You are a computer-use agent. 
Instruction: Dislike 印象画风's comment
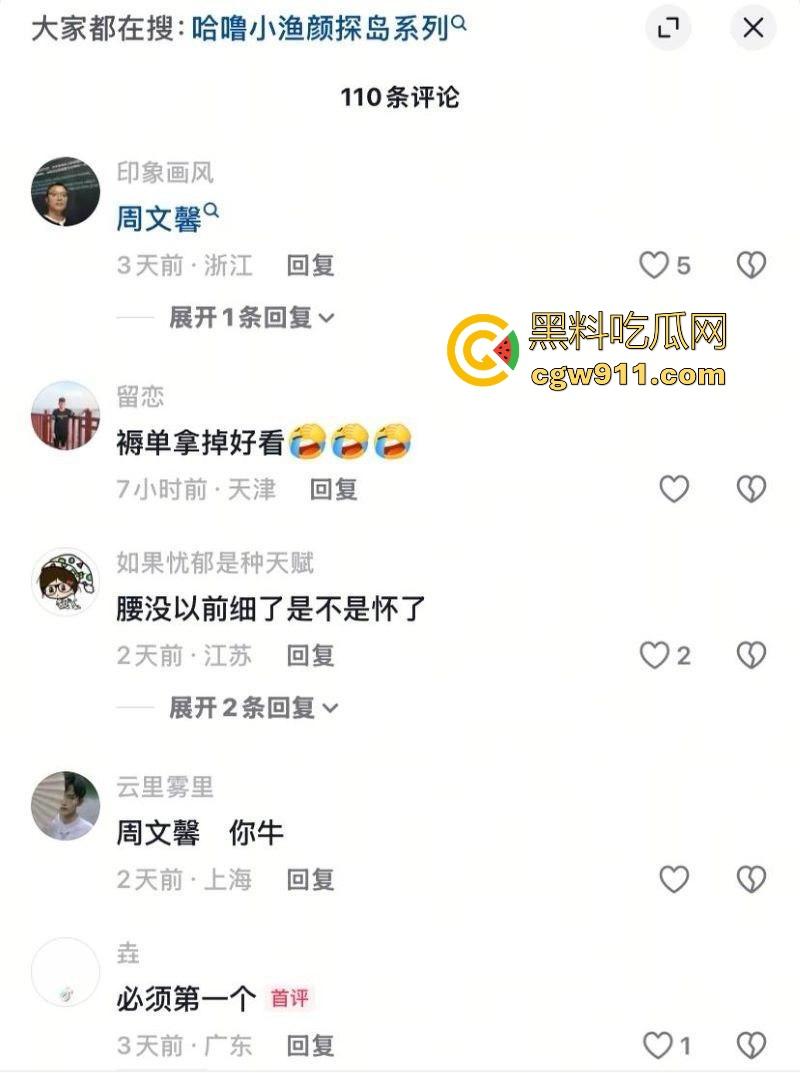(x=751, y=266)
